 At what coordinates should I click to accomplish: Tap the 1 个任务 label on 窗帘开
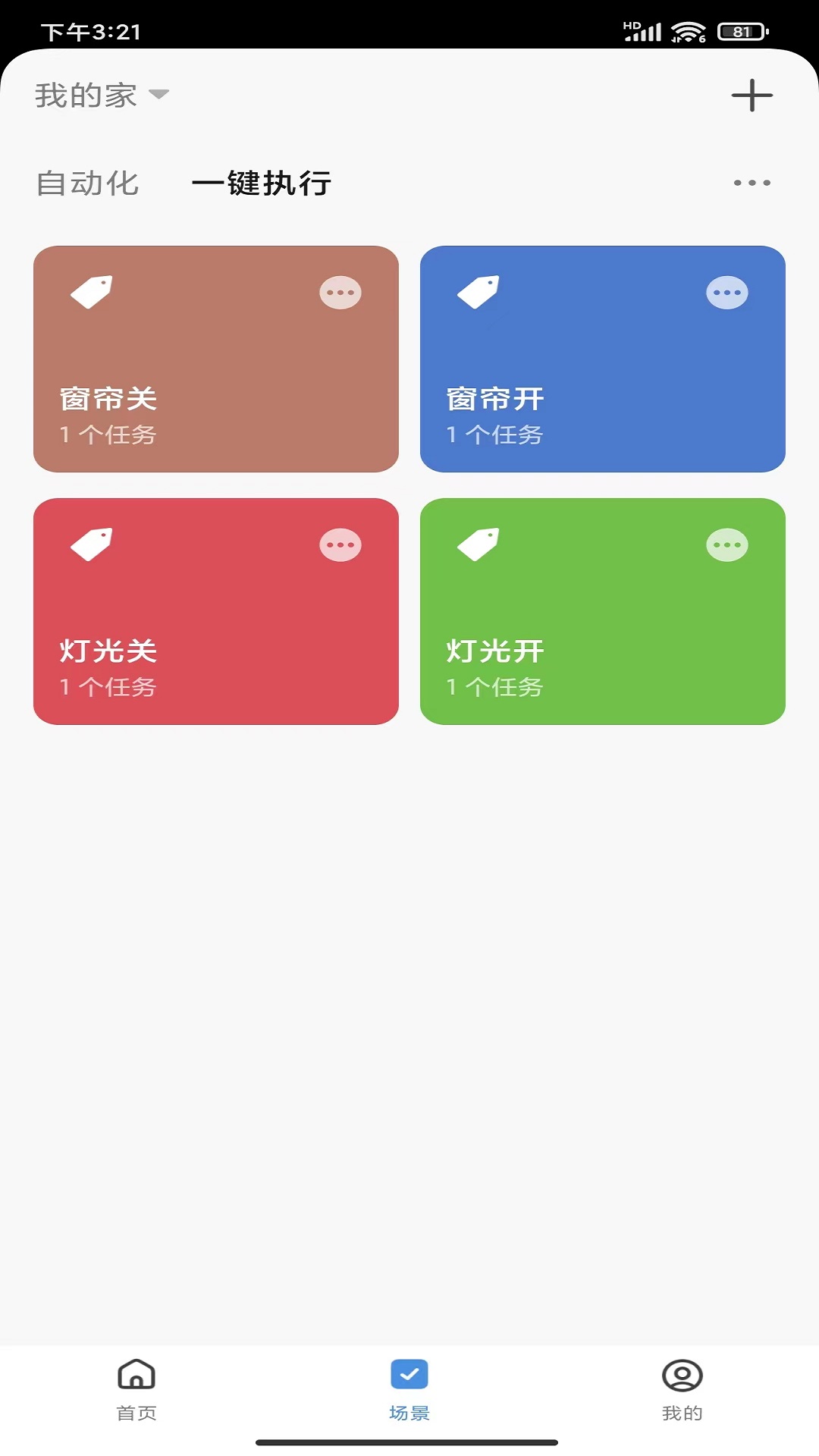(494, 433)
